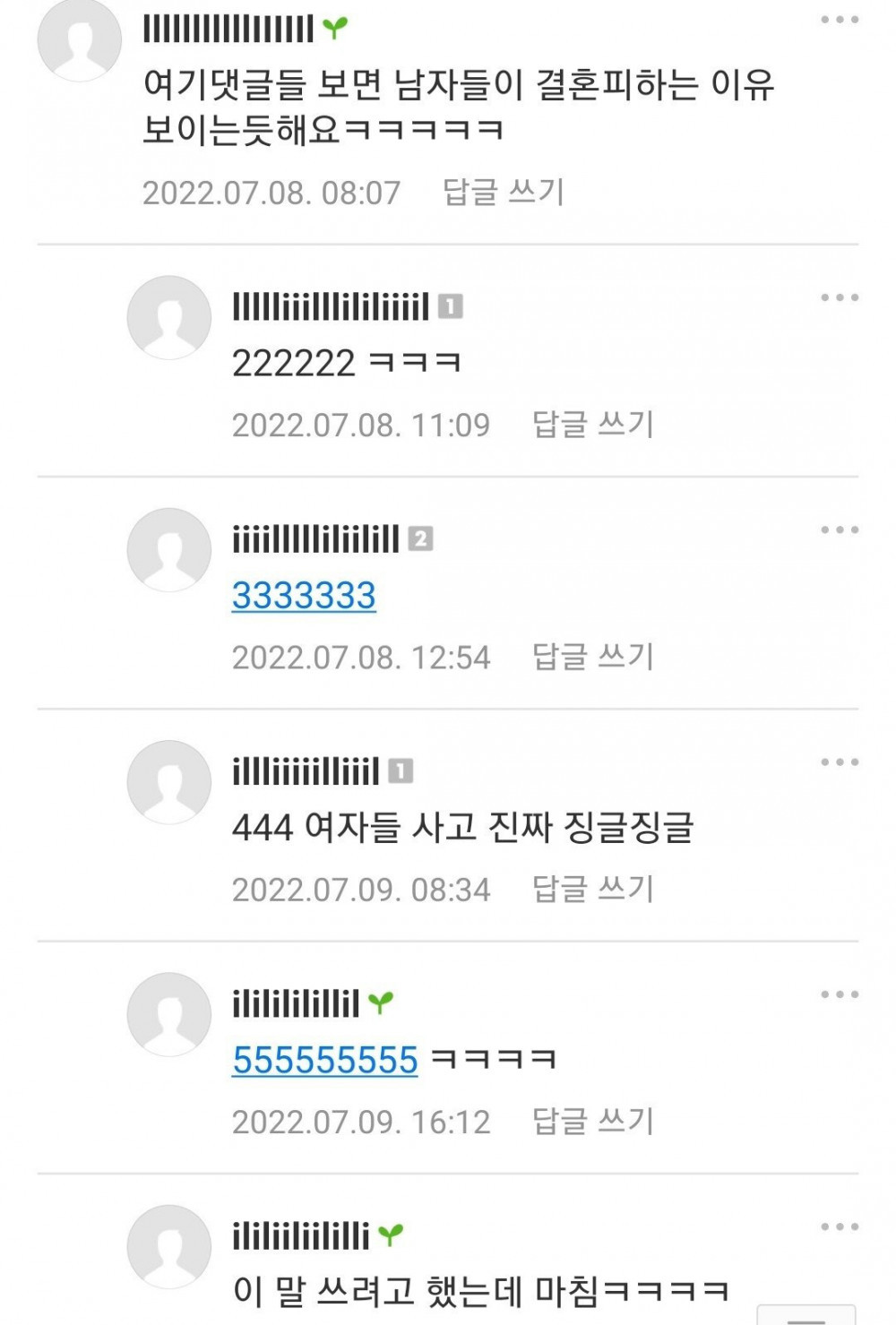Viewport: 896px width, 1325px height.
Task: Open overflow menu for the 555555555 comment
Action: (x=840, y=994)
